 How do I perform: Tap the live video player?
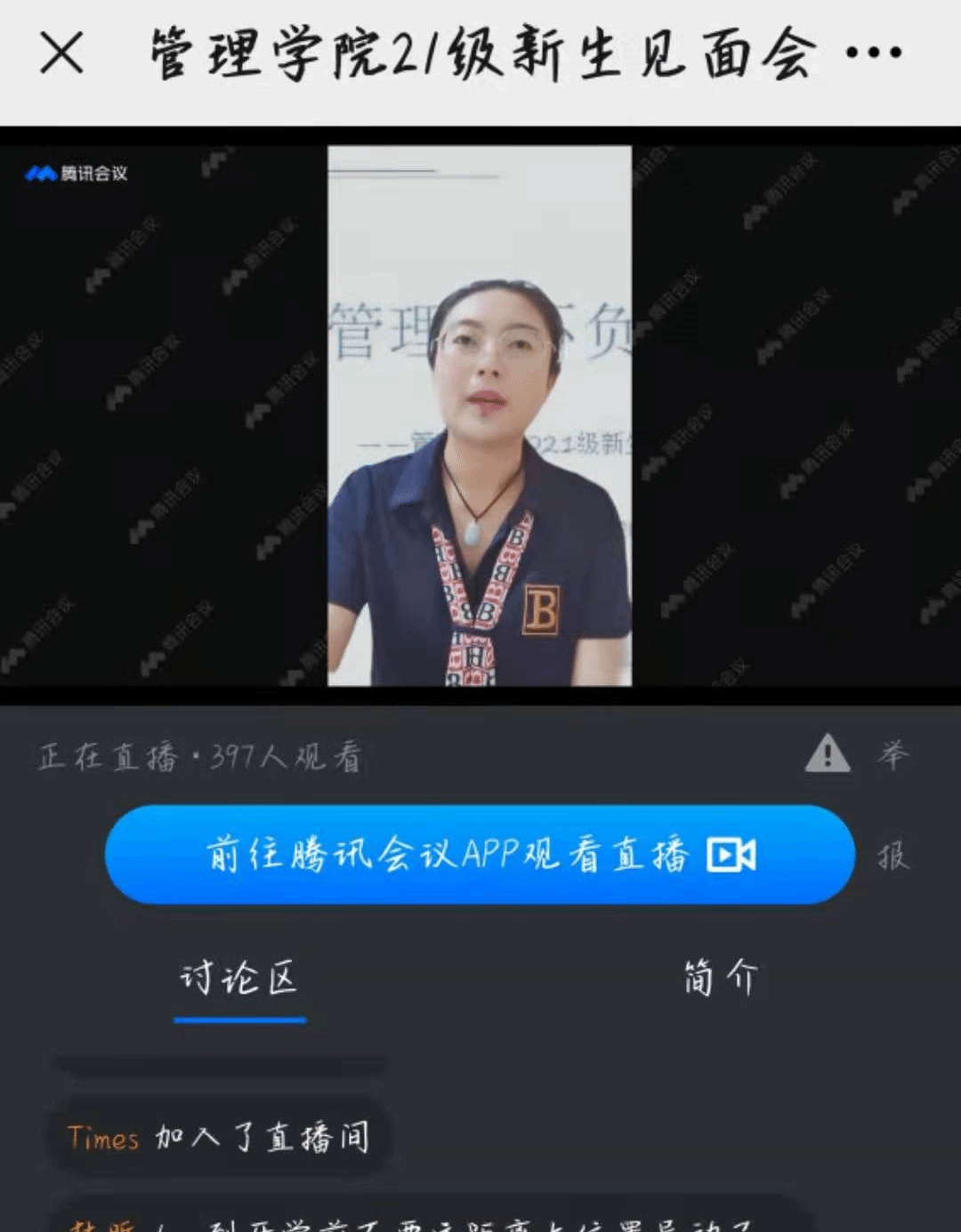480,415
